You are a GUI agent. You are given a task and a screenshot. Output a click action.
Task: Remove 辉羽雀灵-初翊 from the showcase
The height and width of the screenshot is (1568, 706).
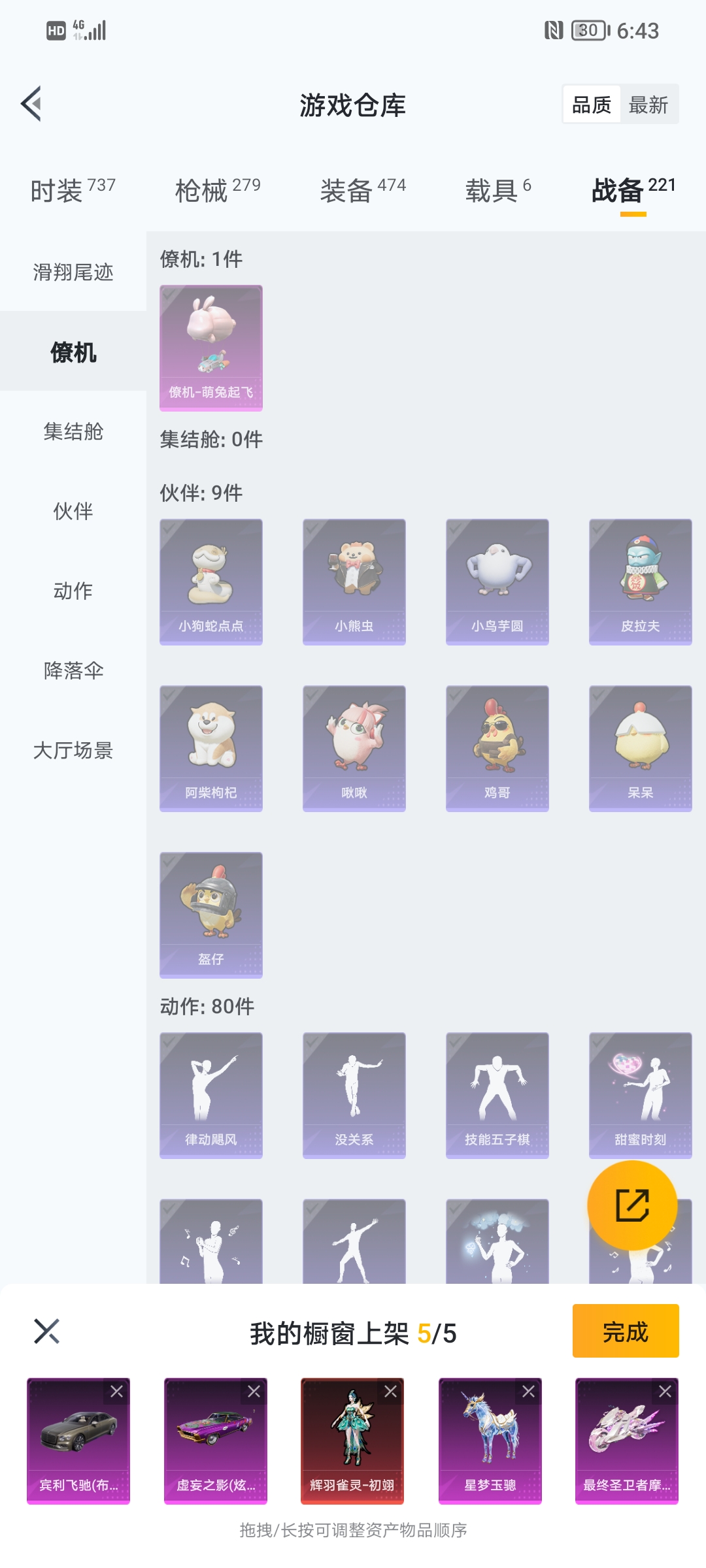[390, 1392]
